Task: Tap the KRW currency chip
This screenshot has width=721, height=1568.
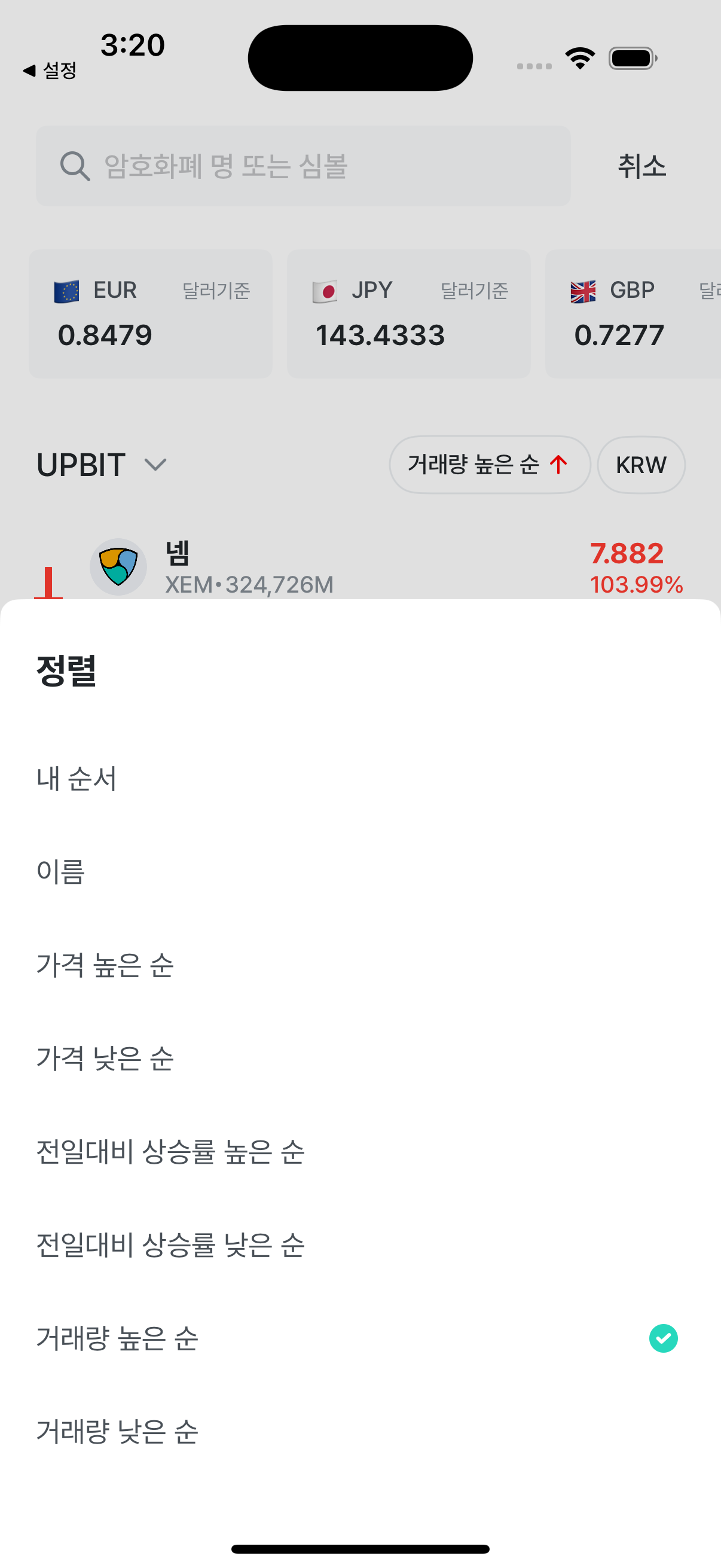Action: click(641, 465)
